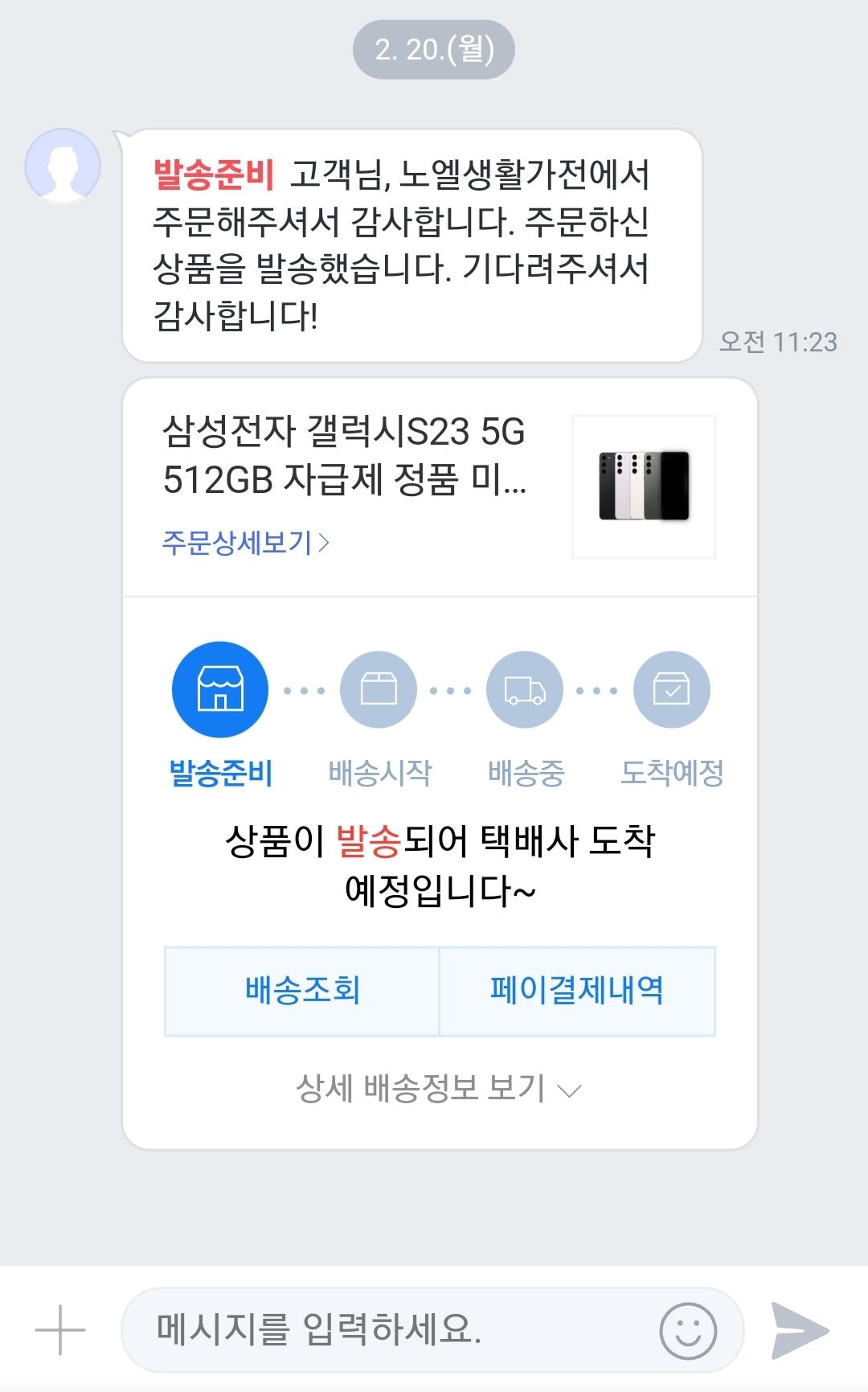This screenshot has height=1392, width=868.
Task: Open the Galaxy S23 product thumbnail
Action: click(x=644, y=487)
